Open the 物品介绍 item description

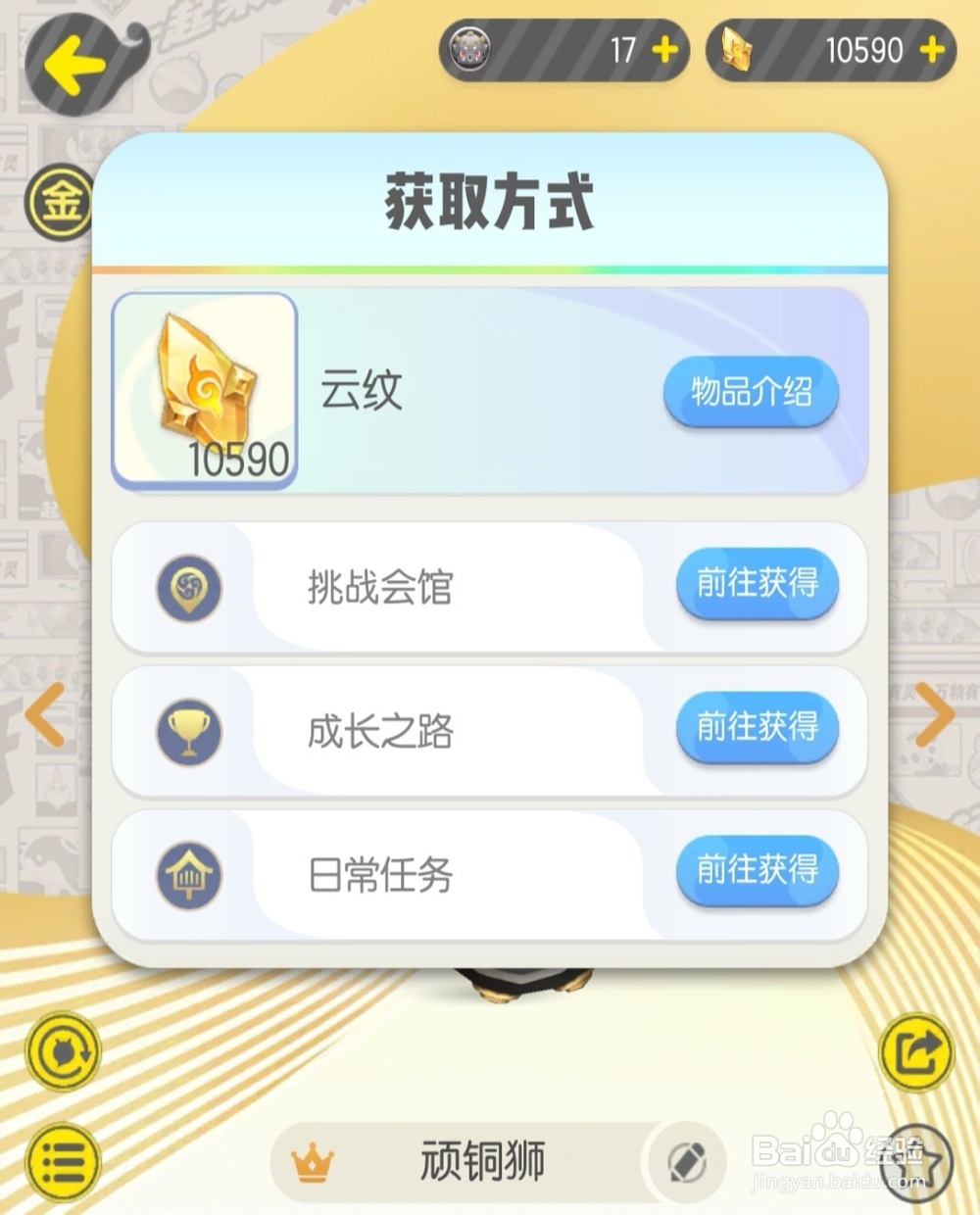click(751, 392)
